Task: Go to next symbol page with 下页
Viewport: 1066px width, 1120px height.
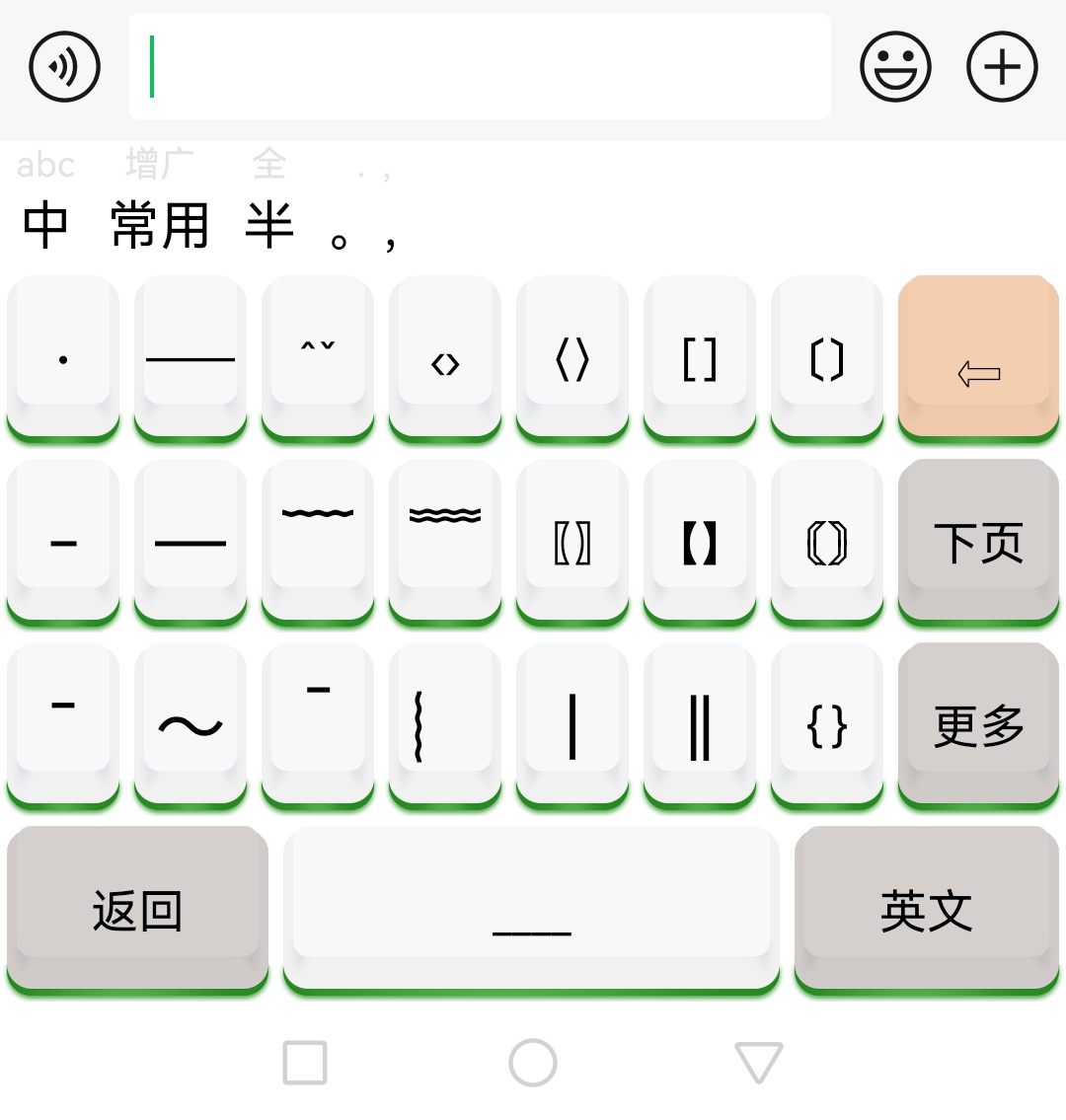Action: [977, 541]
